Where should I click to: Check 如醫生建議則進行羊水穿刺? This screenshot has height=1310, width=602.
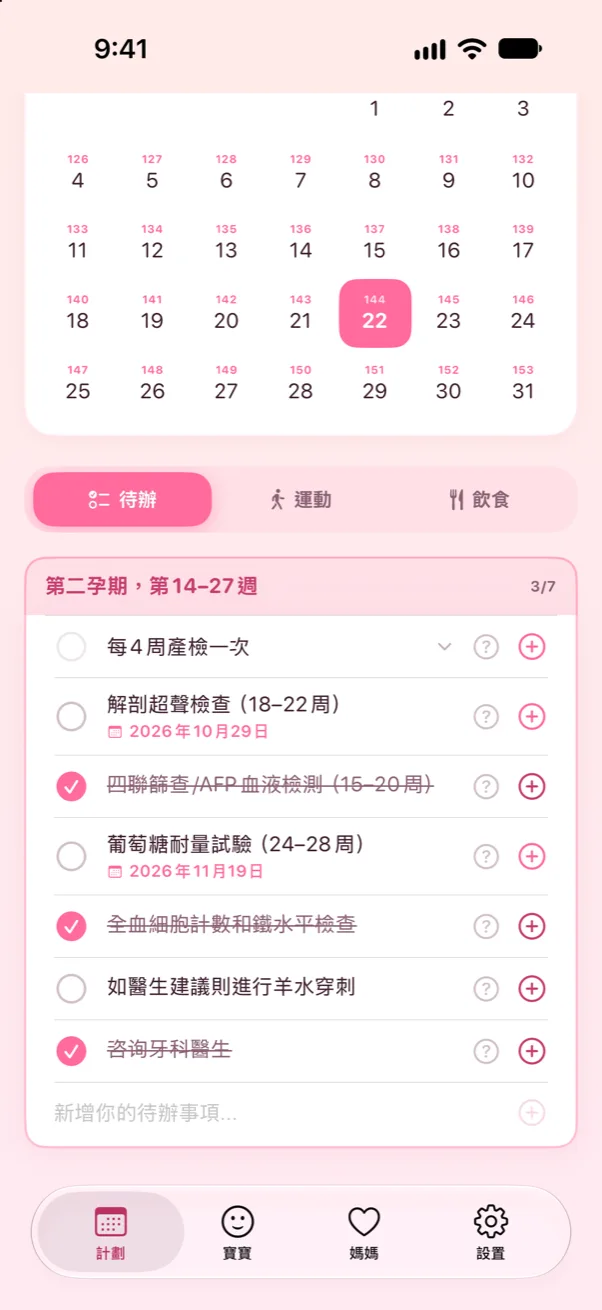71,989
